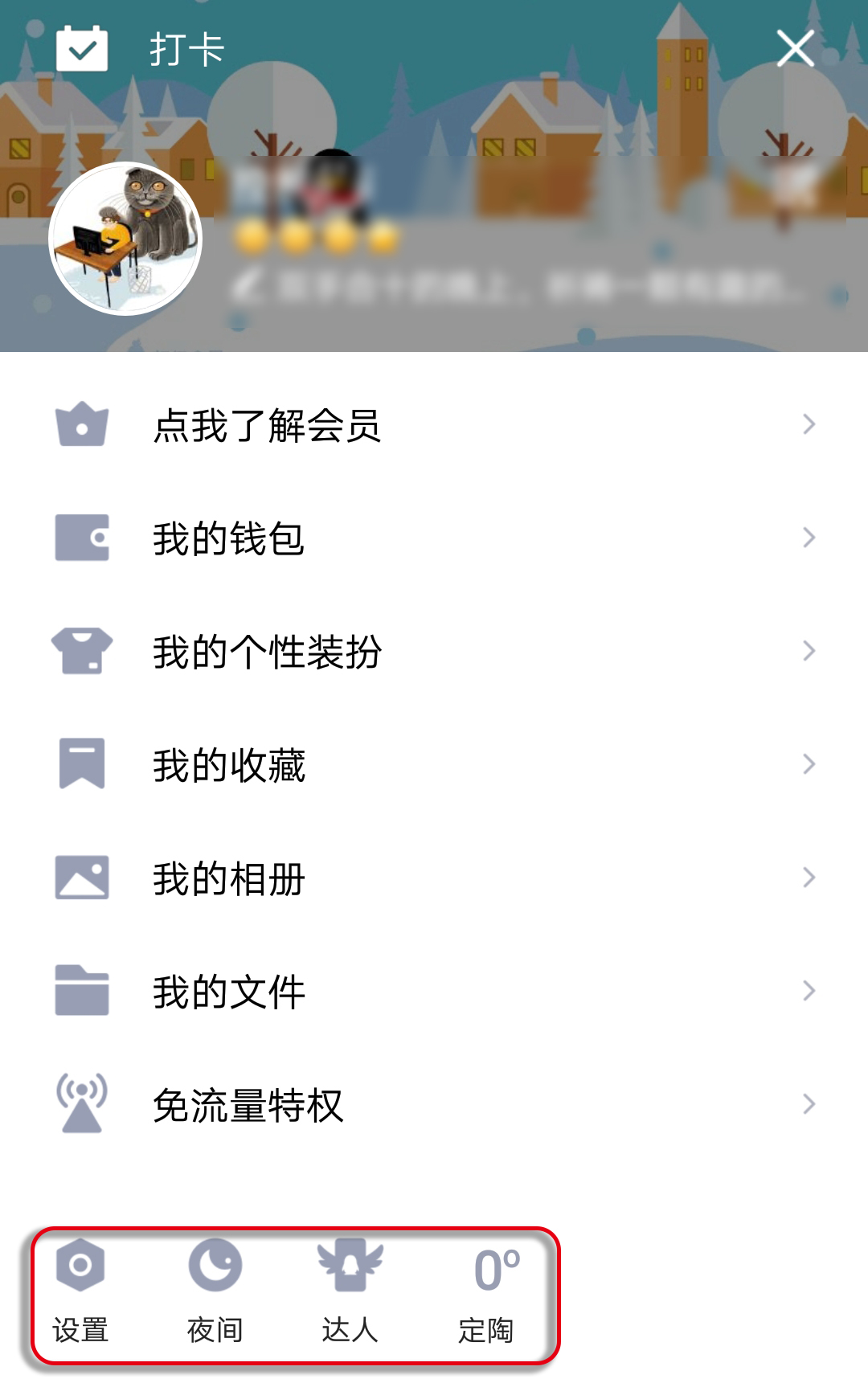Open the wallet icon for 我的钱包
This screenshot has height=1379, width=868.
coord(81,539)
